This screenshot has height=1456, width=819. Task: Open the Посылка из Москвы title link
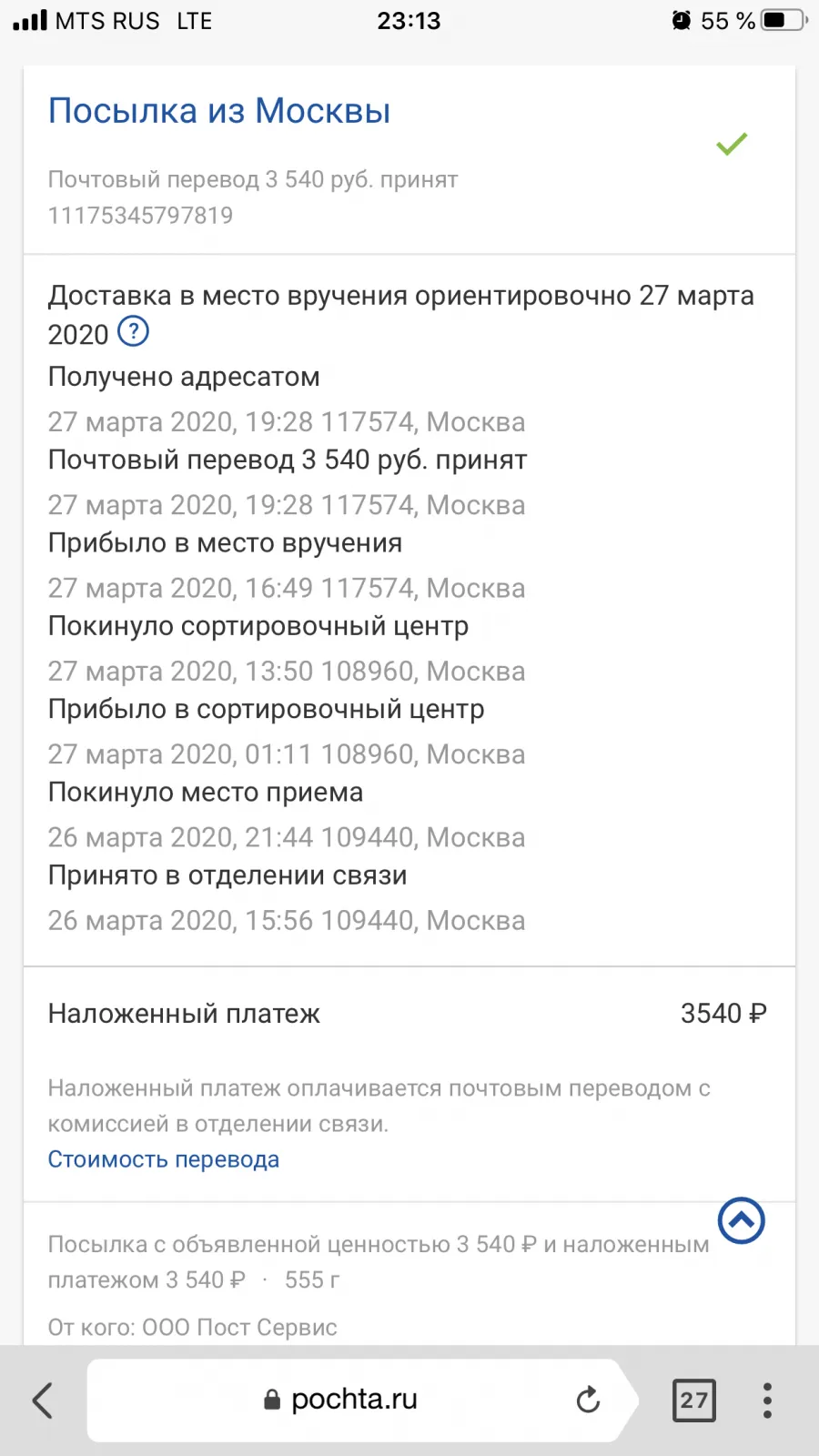pos(219,111)
